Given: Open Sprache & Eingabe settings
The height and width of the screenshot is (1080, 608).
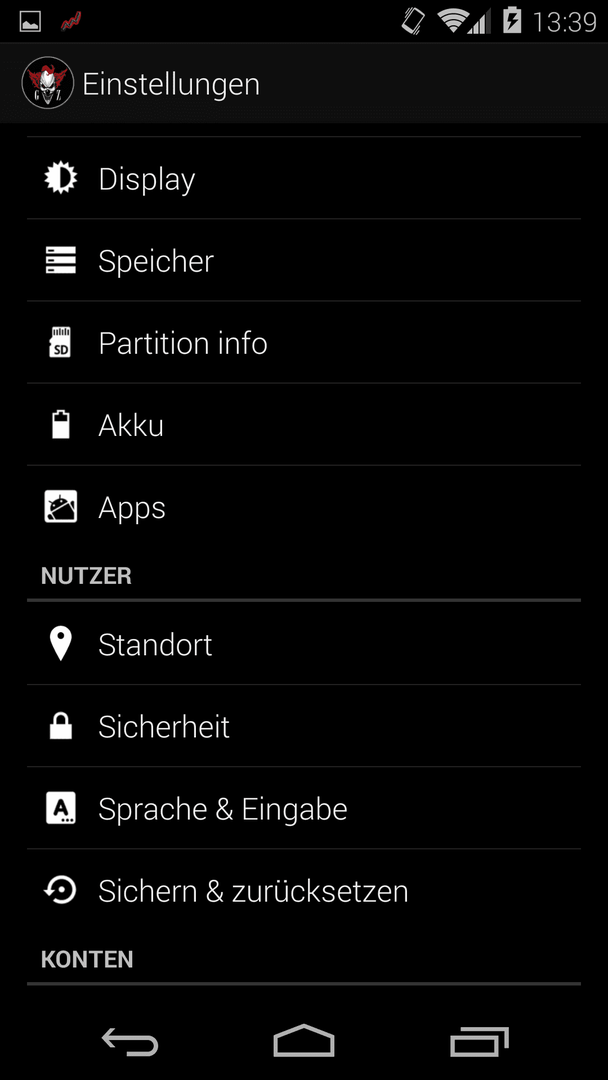Looking at the screenshot, I should pyautogui.click(x=304, y=808).
